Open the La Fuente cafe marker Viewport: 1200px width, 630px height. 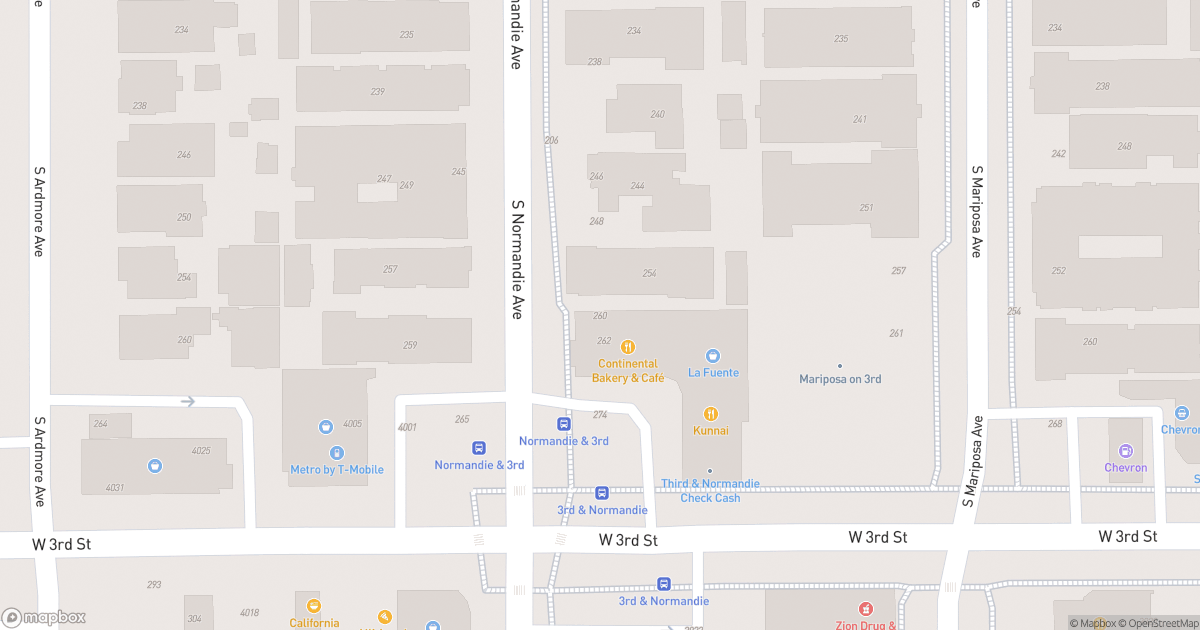pos(713,355)
